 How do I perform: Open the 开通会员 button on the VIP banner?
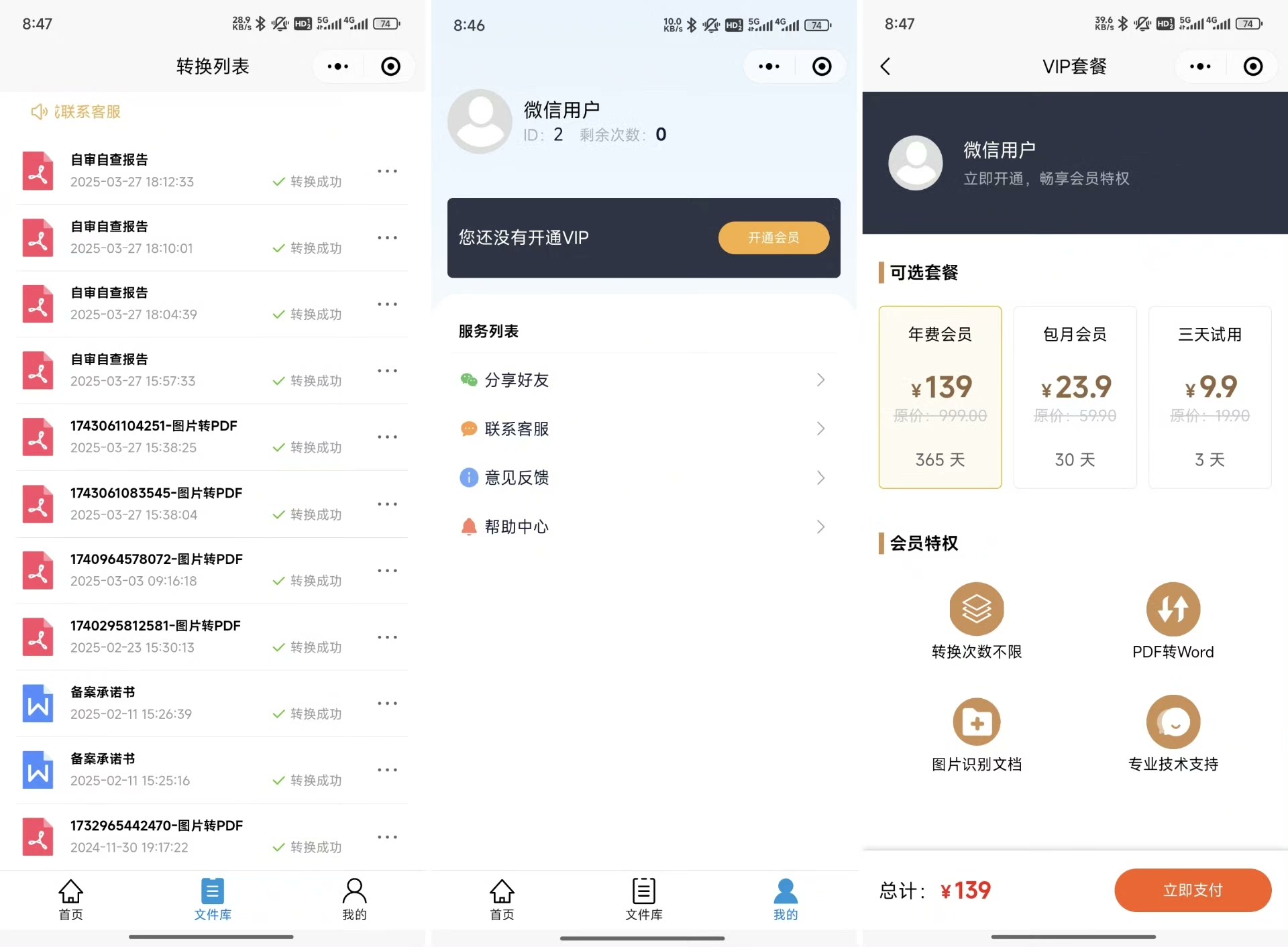coord(773,237)
